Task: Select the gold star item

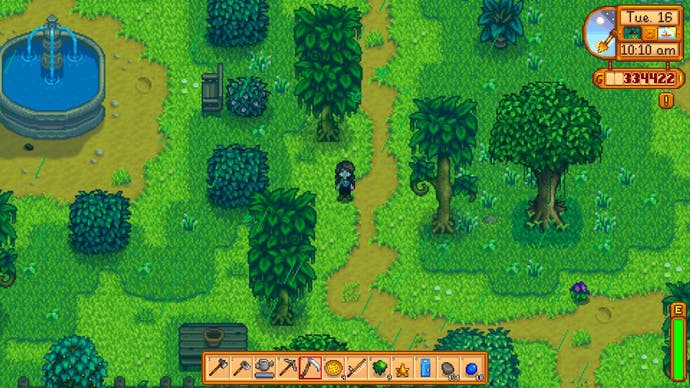Action: [x=402, y=368]
